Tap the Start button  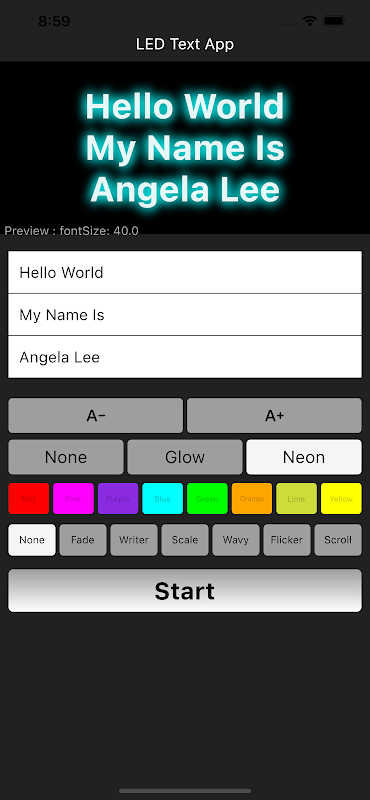pos(185,591)
